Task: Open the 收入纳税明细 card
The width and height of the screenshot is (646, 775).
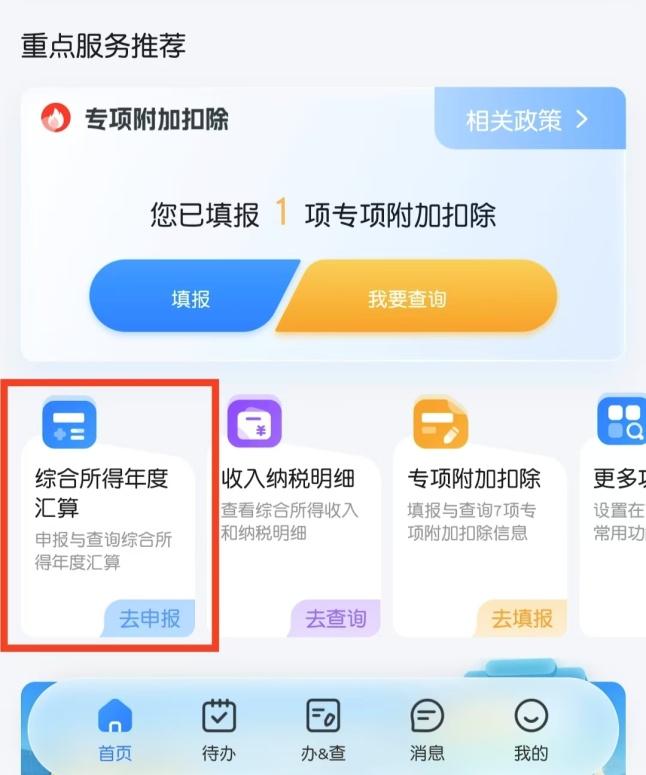Action: 295,517
